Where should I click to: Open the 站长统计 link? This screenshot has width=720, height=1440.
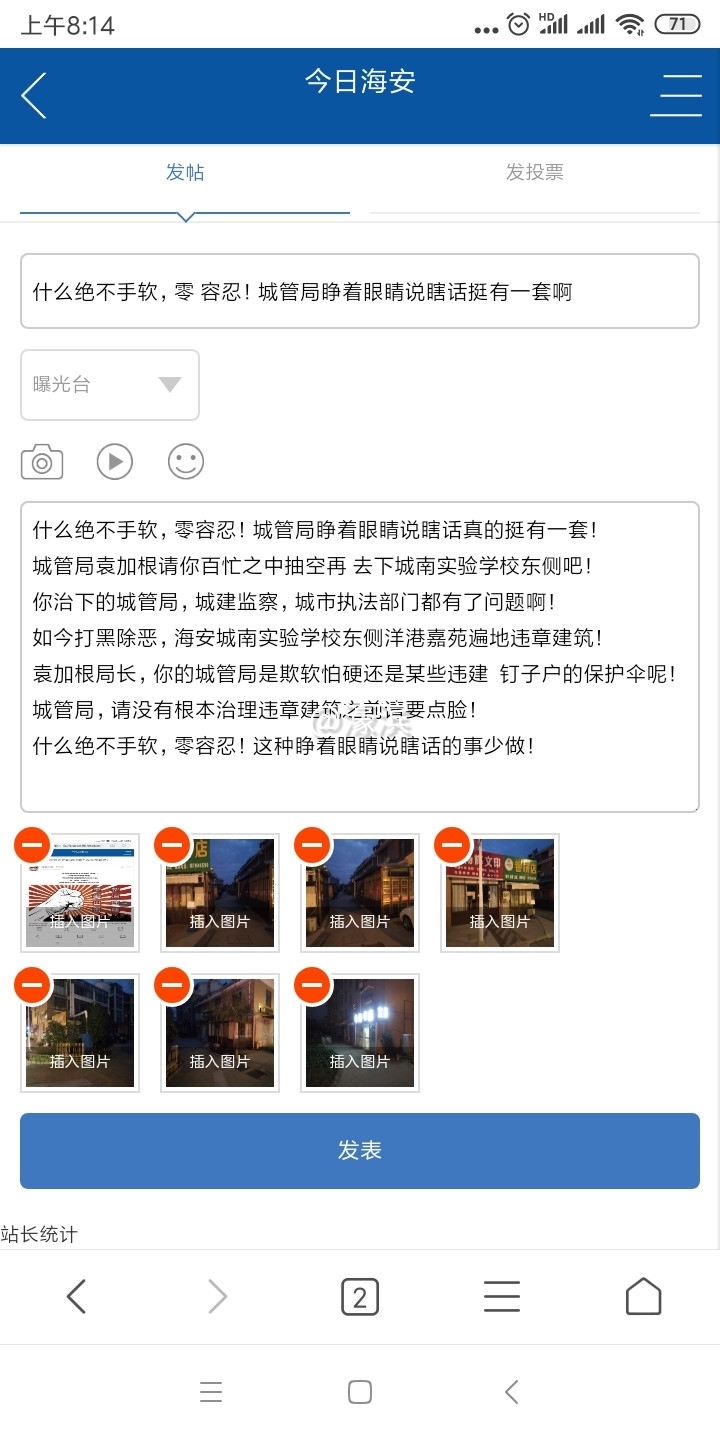[x=39, y=1235]
